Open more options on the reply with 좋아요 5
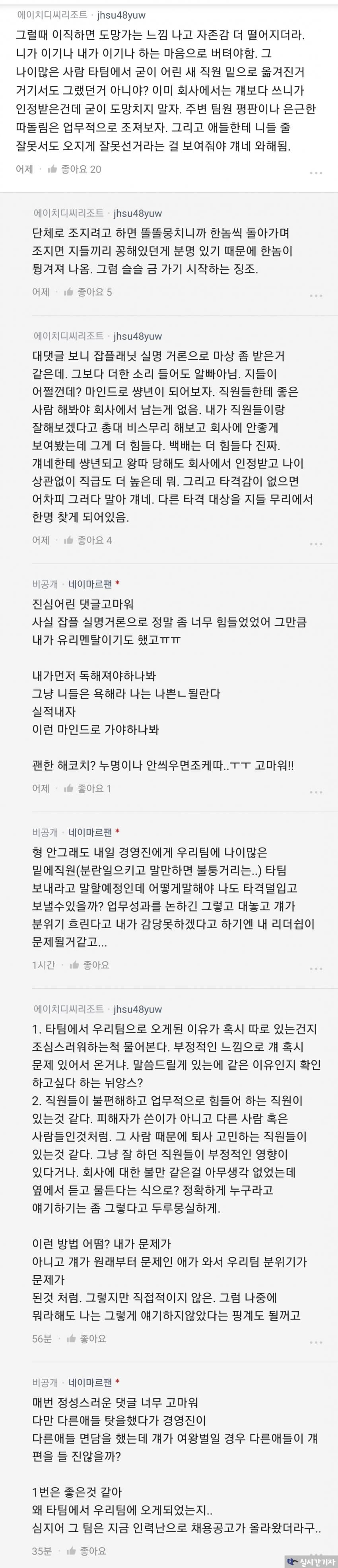 tap(315, 296)
